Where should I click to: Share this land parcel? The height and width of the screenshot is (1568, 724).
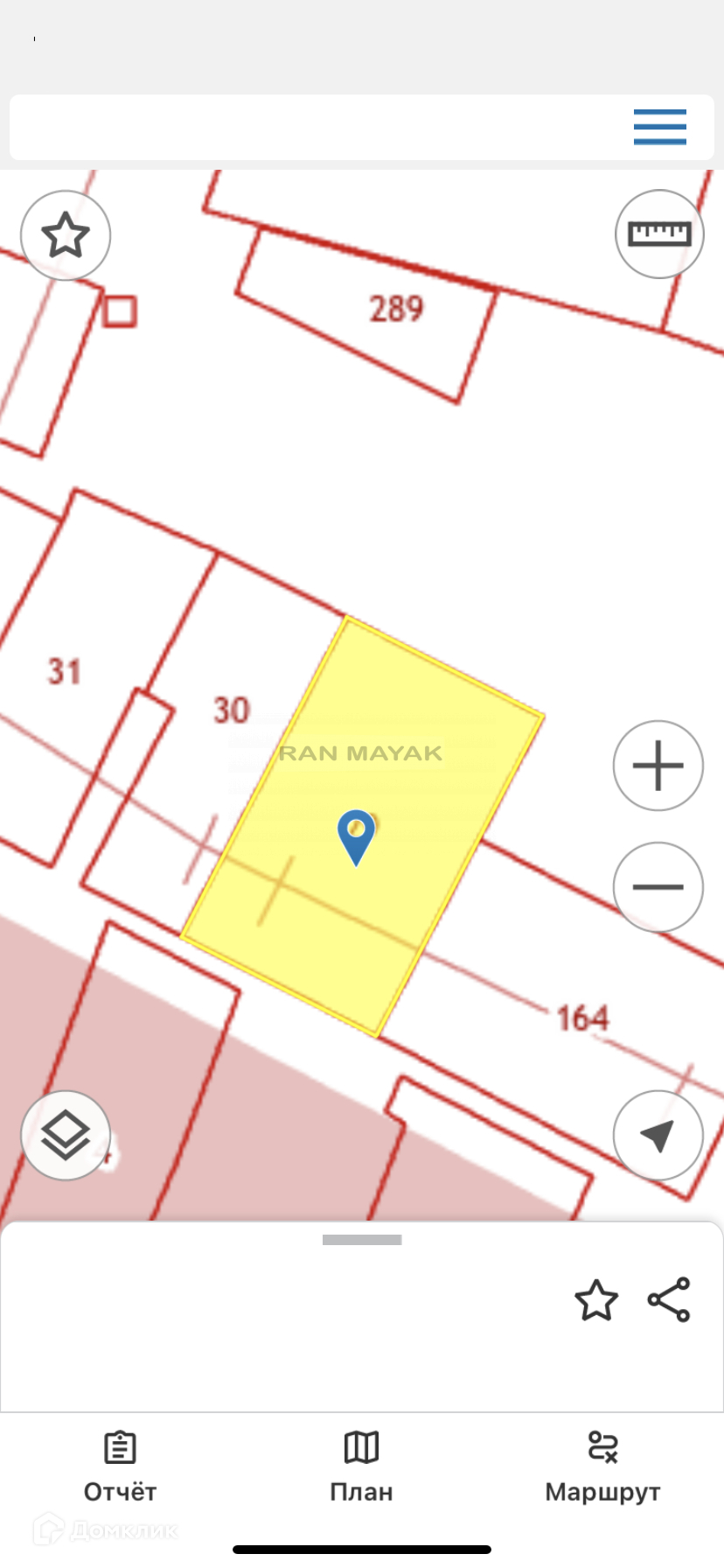[x=669, y=1299]
